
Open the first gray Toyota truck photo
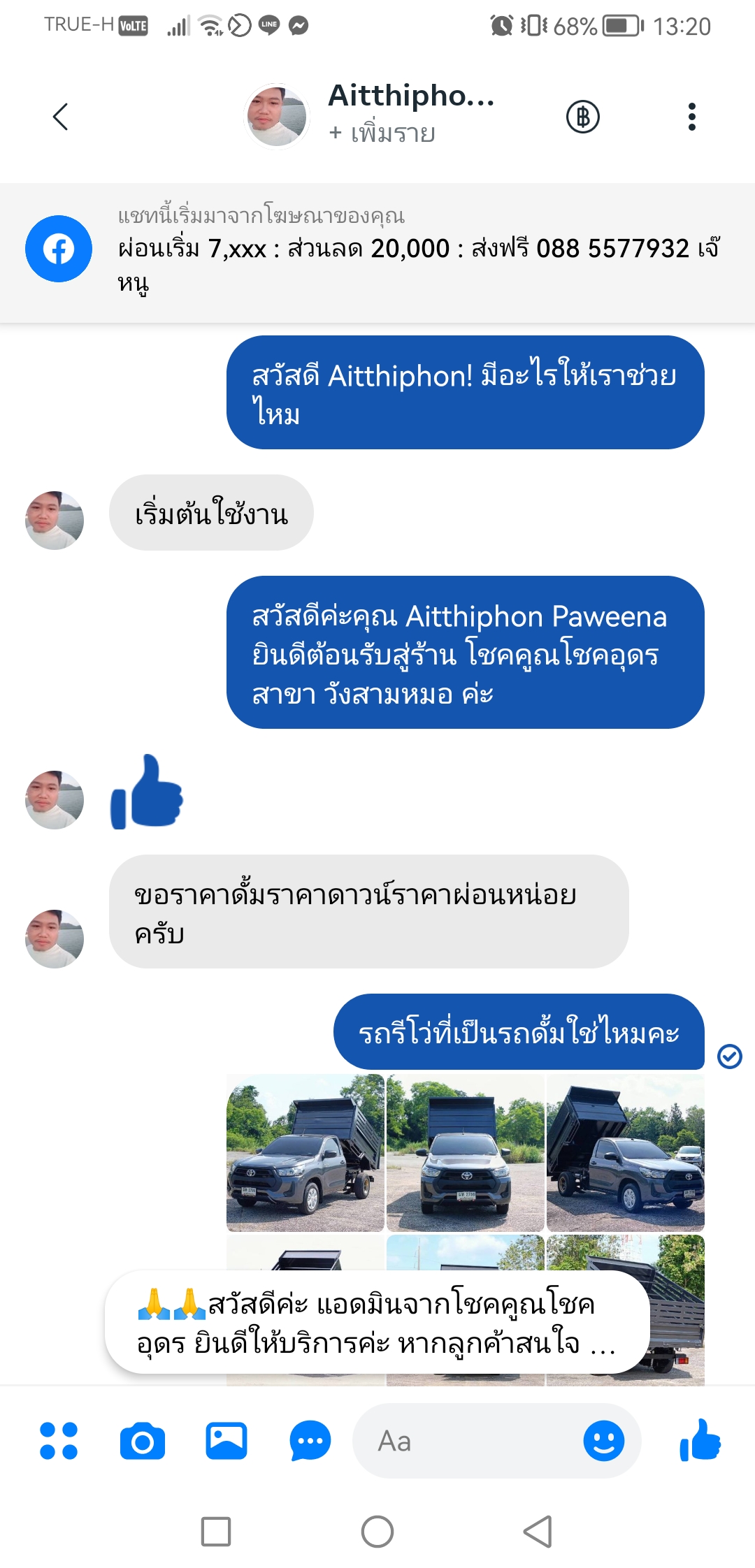(x=305, y=1152)
